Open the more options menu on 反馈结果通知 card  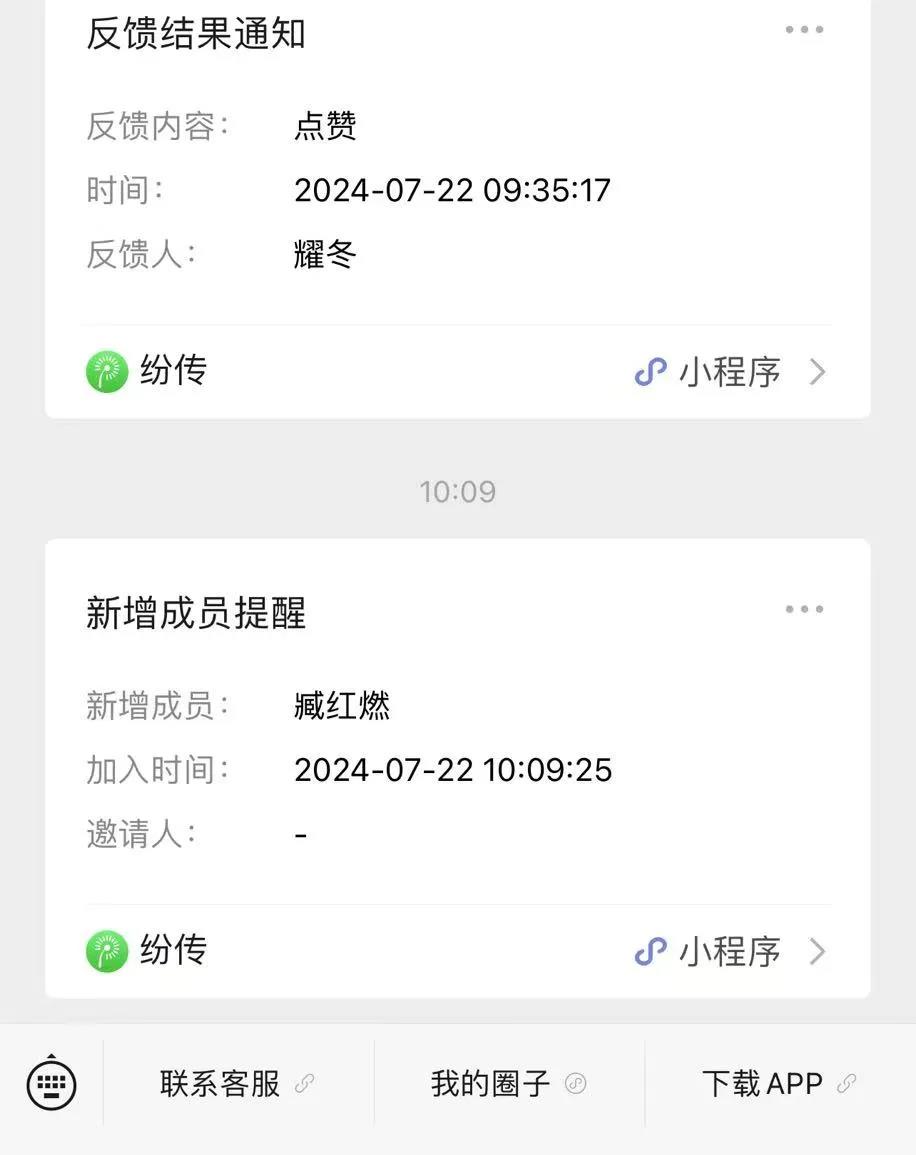click(804, 30)
